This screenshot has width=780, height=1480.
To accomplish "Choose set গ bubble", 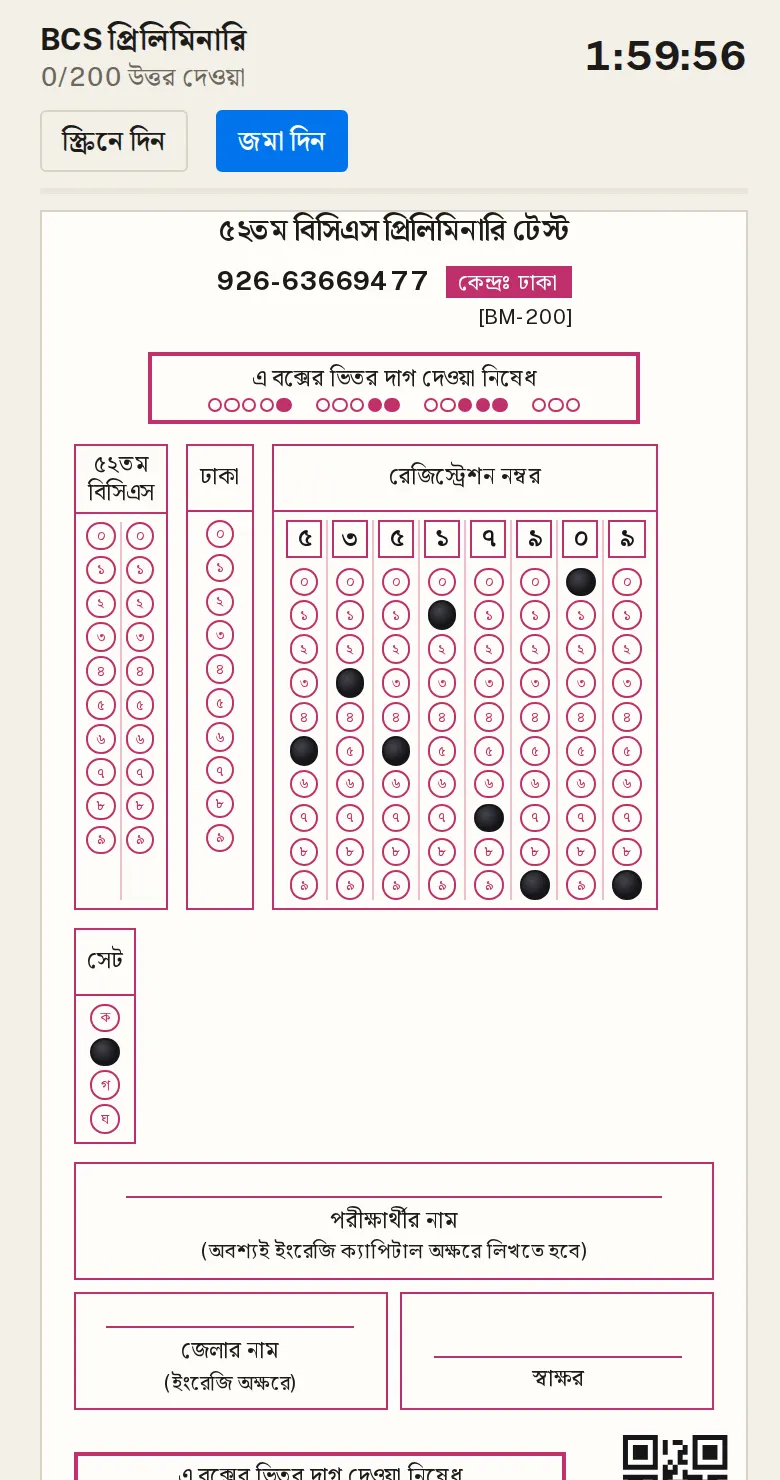I will pos(105,1085).
